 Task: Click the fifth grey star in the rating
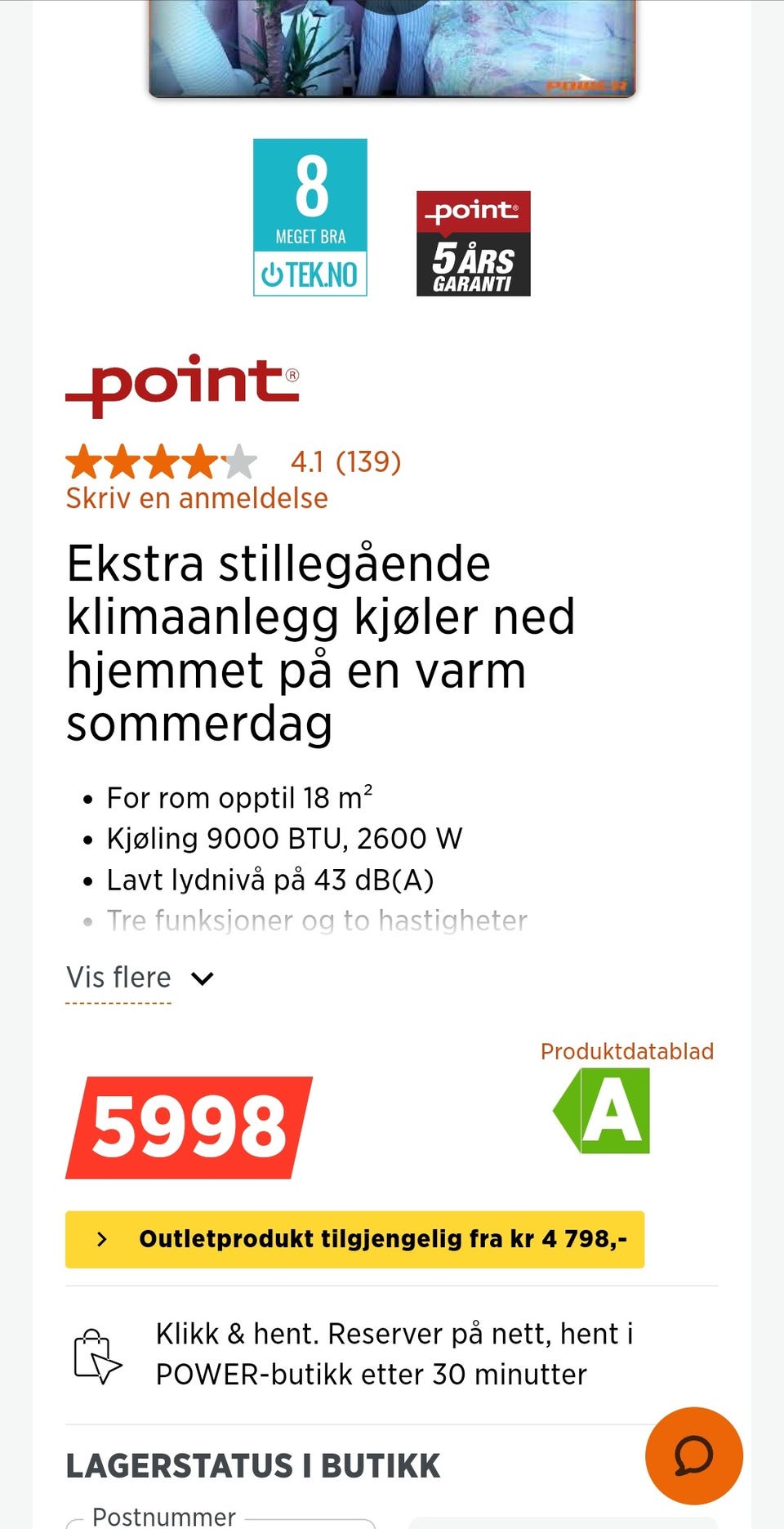[239, 461]
